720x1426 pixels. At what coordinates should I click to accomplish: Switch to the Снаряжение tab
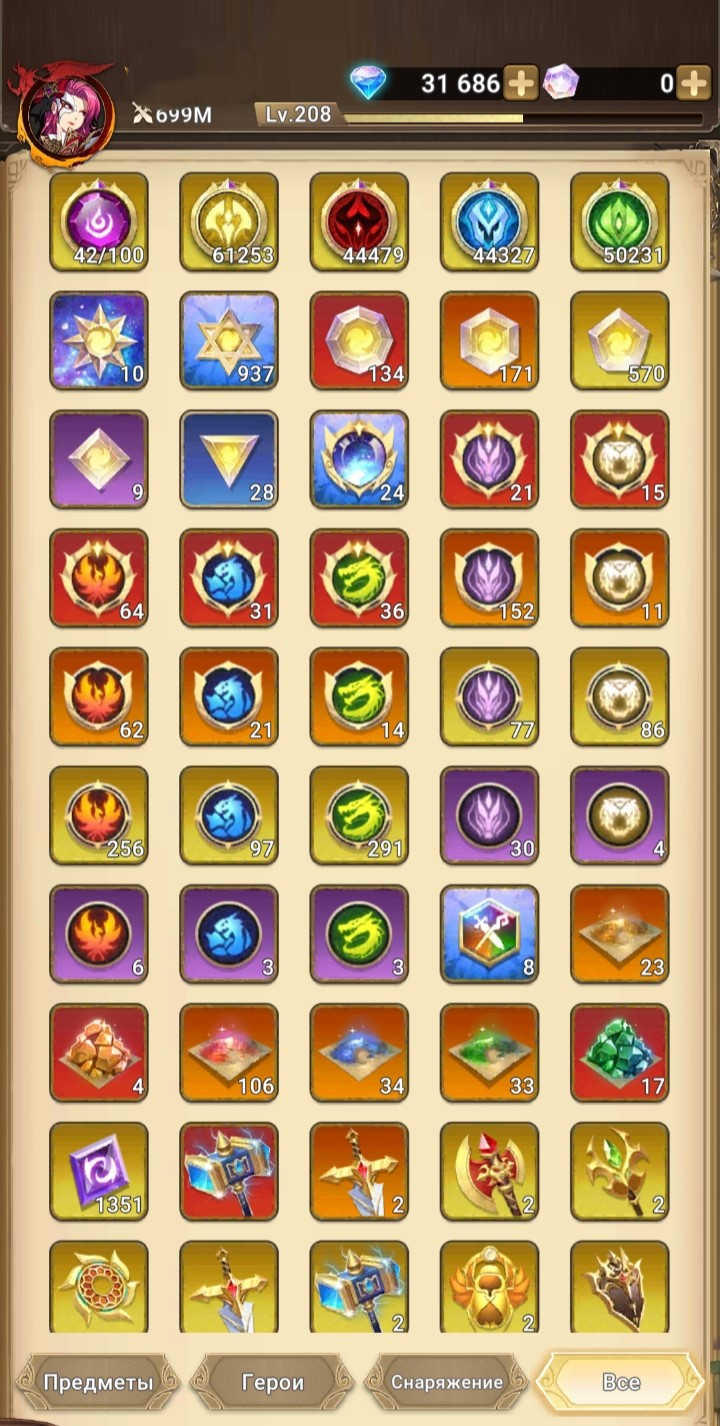447,1383
